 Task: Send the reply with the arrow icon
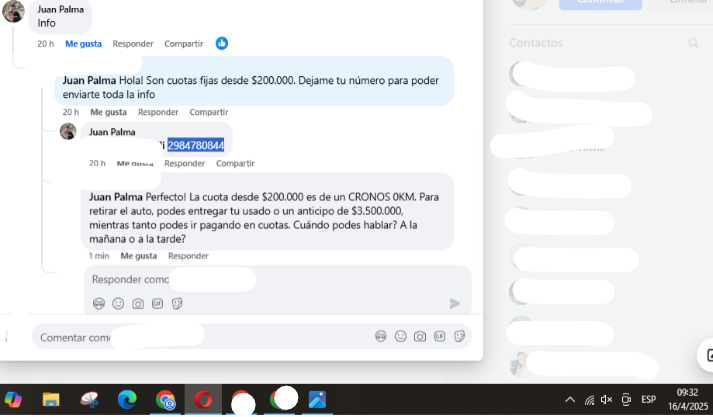coord(455,303)
